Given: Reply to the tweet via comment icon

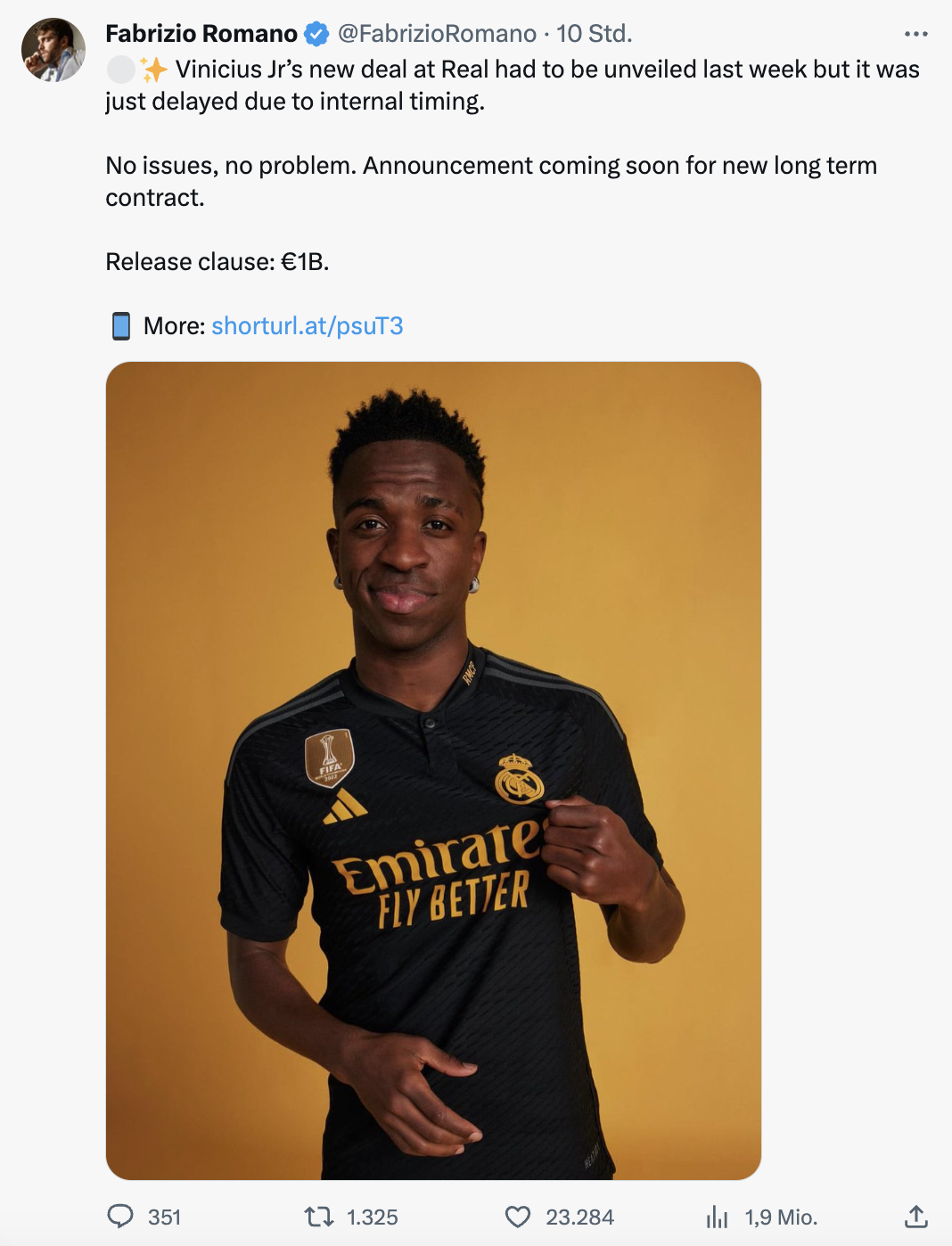Looking at the screenshot, I should point(120,1217).
